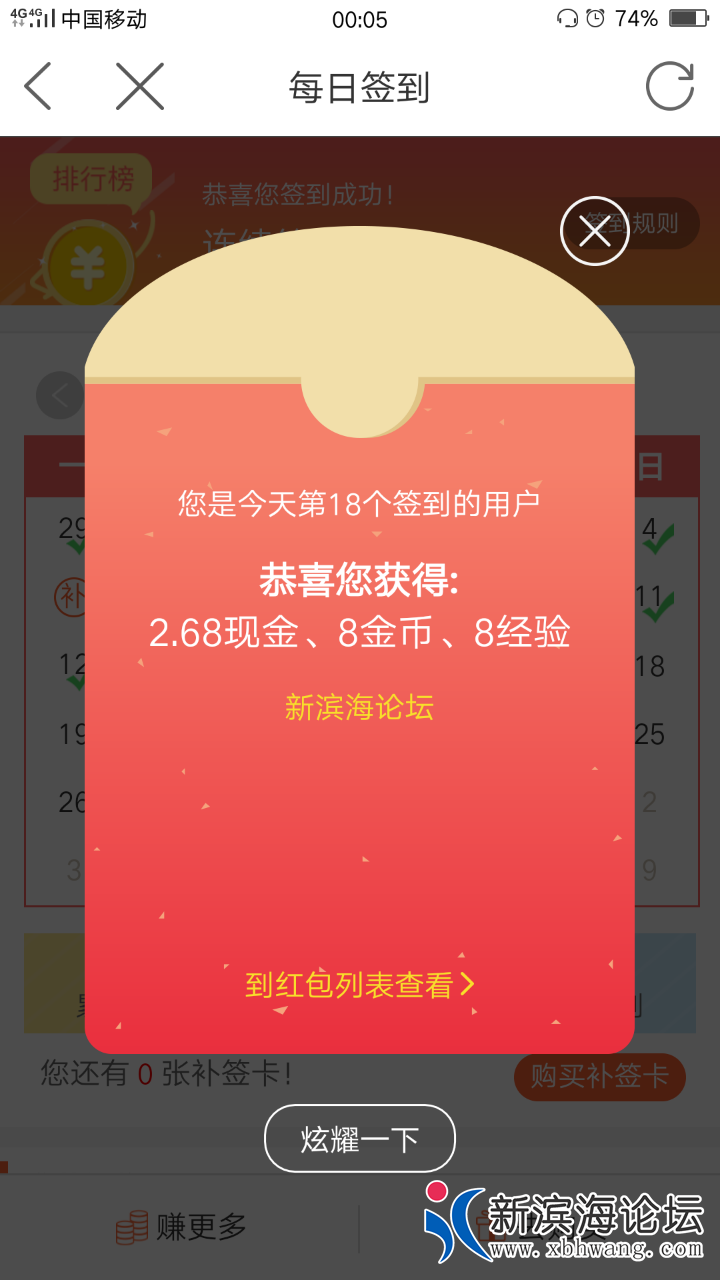Image resolution: width=720 pixels, height=1280 pixels.
Task: Open 到红包列表查看 link
Action: (x=360, y=985)
